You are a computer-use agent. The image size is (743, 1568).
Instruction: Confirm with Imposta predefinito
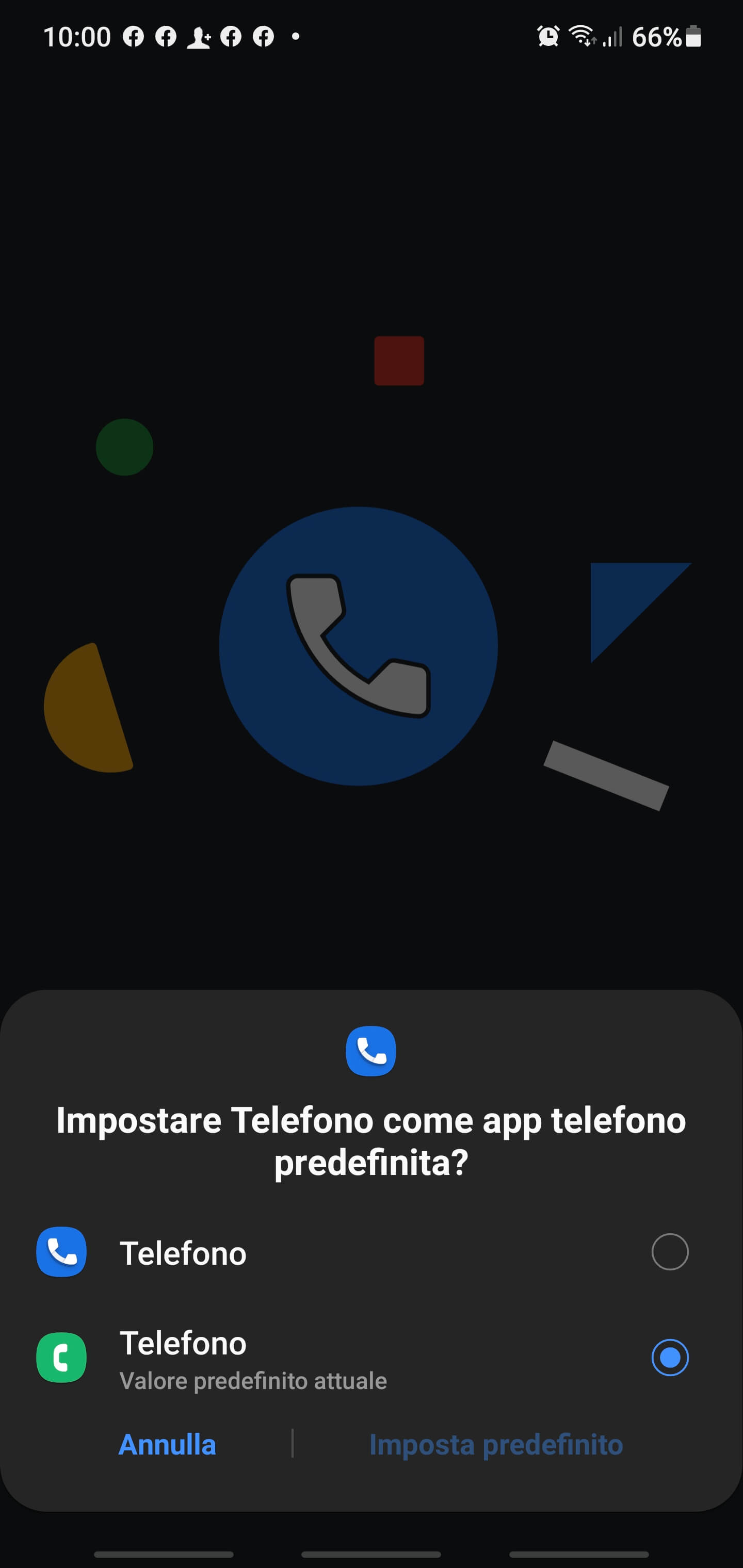click(x=496, y=1444)
